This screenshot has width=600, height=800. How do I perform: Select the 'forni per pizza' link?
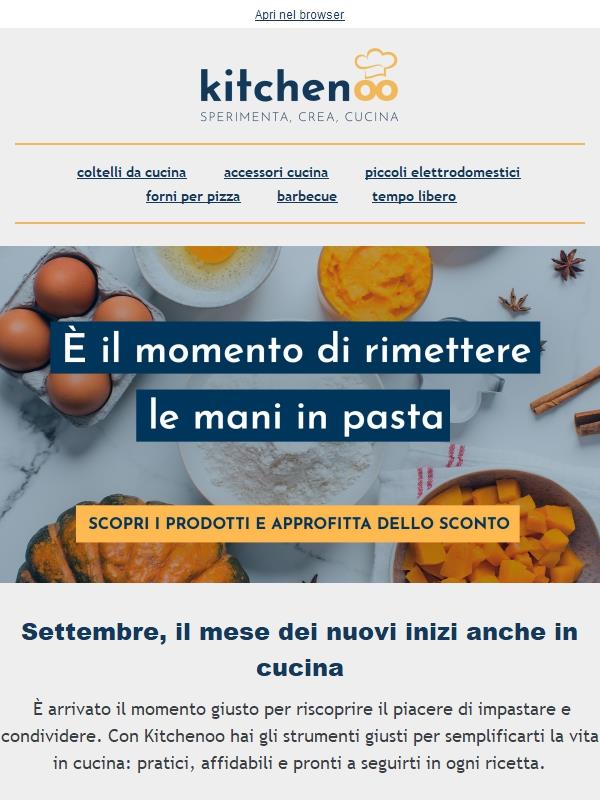tap(193, 196)
